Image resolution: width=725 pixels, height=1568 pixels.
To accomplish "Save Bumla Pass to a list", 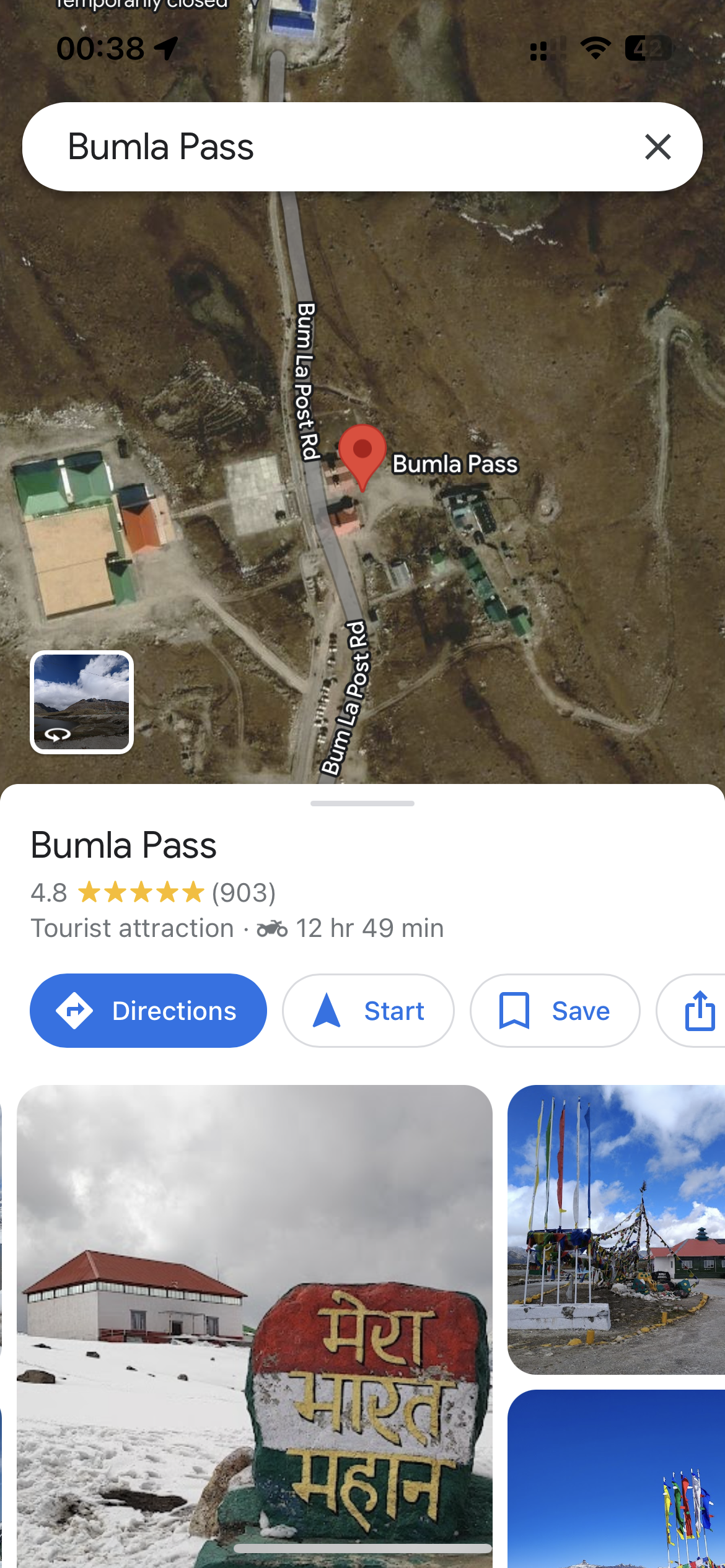I will [x=555, y=1011].
